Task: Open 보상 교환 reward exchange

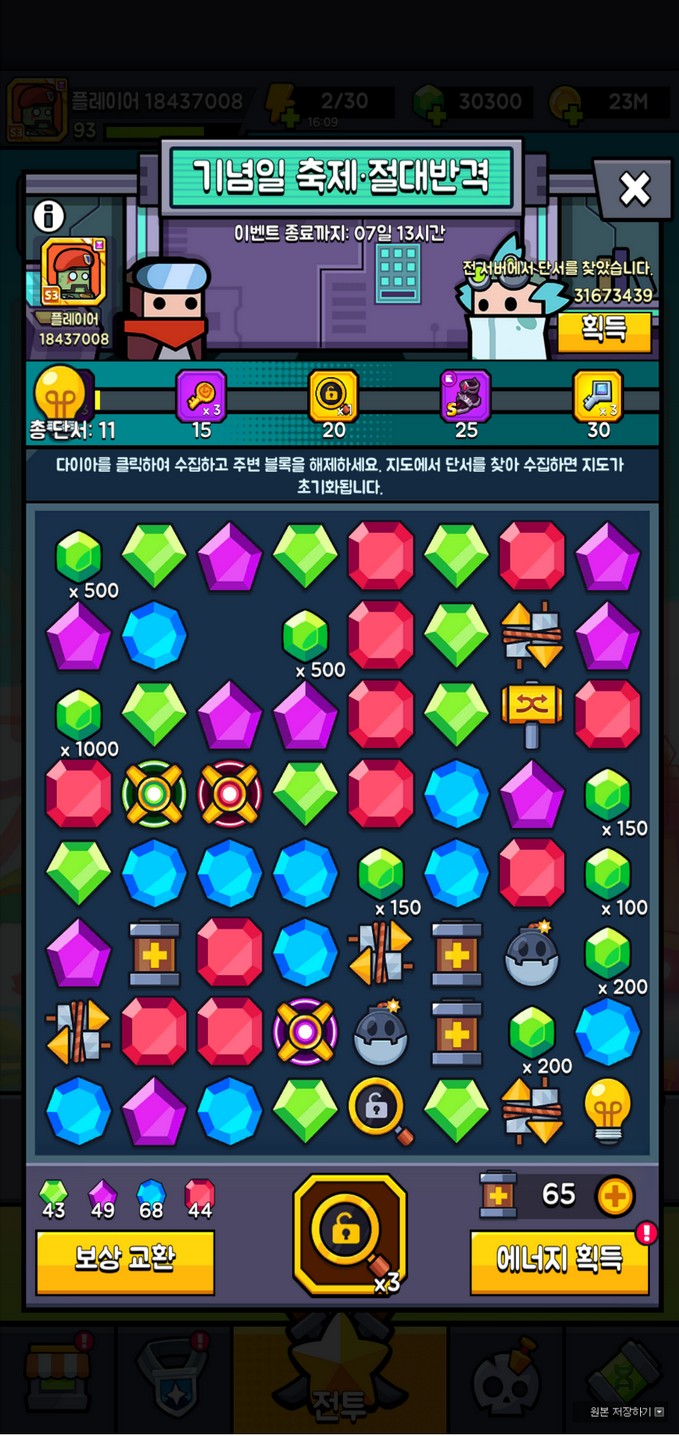Action: point(125,1260)
